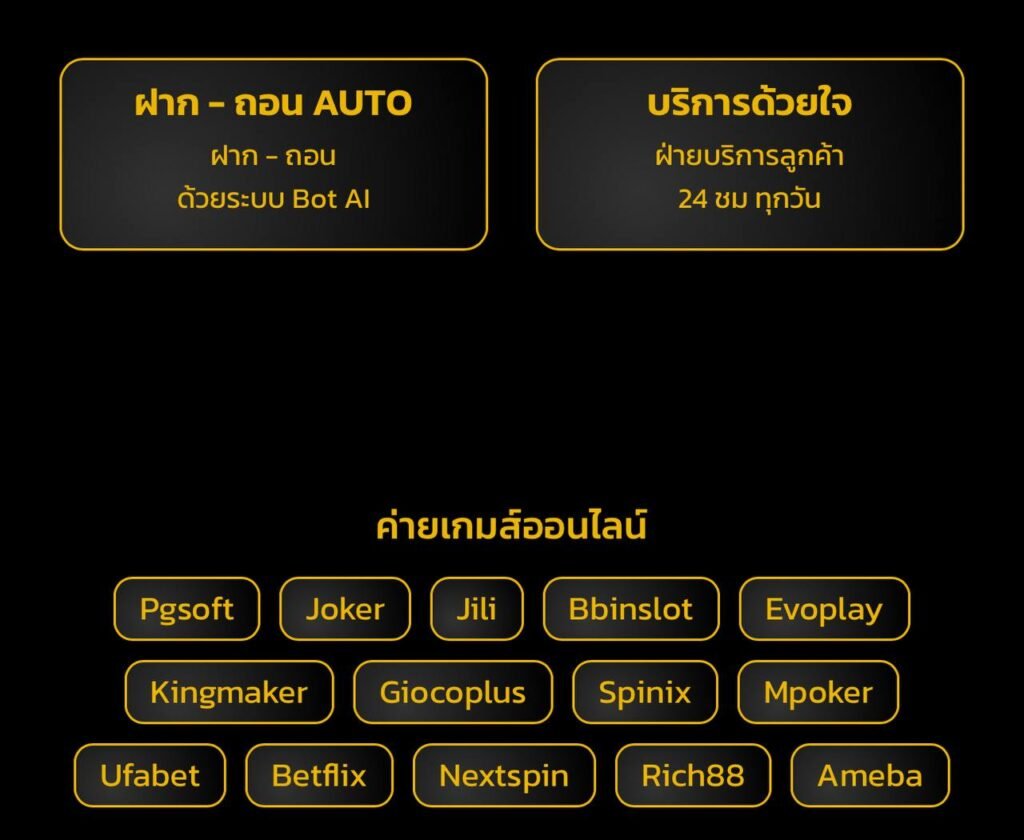
Task: Choose the Rich88 provider chip
Action: click(693, 775)
